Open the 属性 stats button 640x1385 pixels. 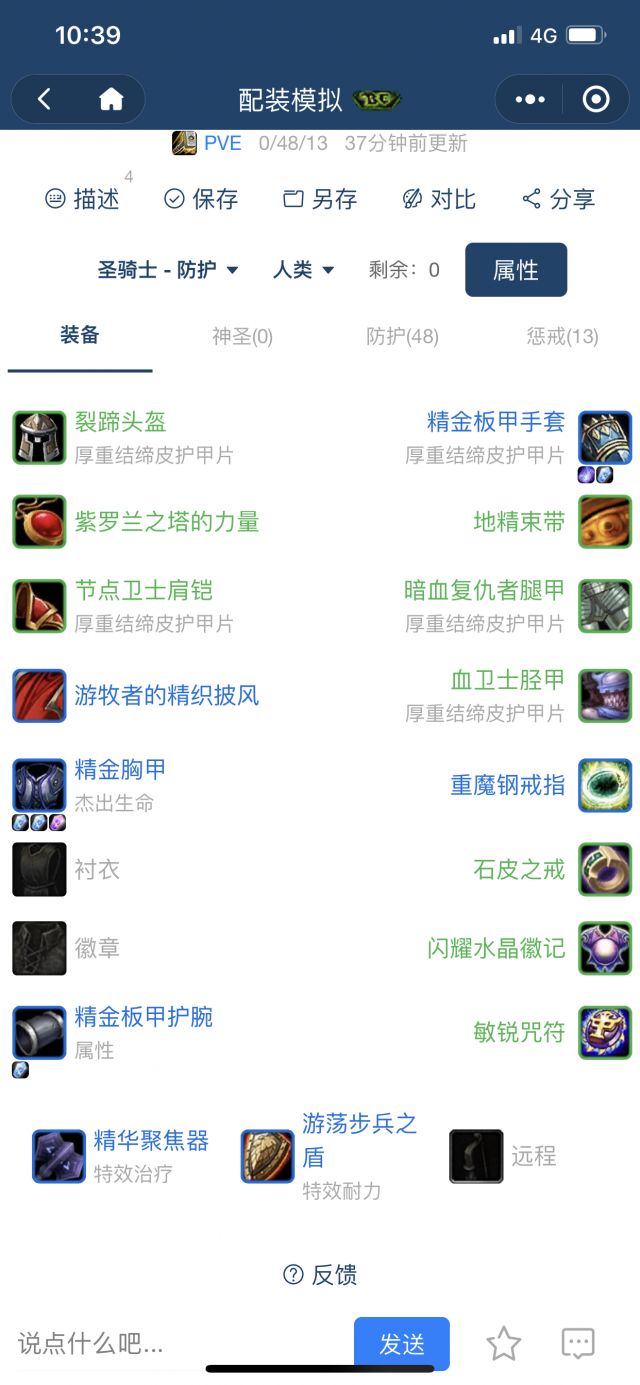(516, 270)
